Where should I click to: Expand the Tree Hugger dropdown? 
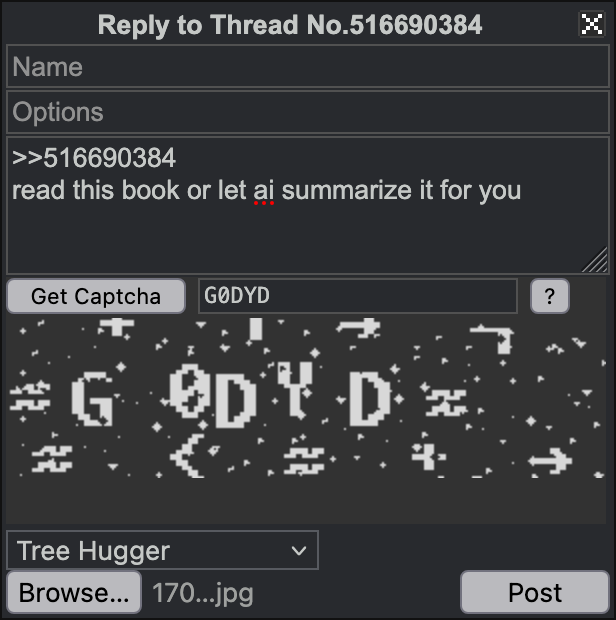(x=162, y=550)
